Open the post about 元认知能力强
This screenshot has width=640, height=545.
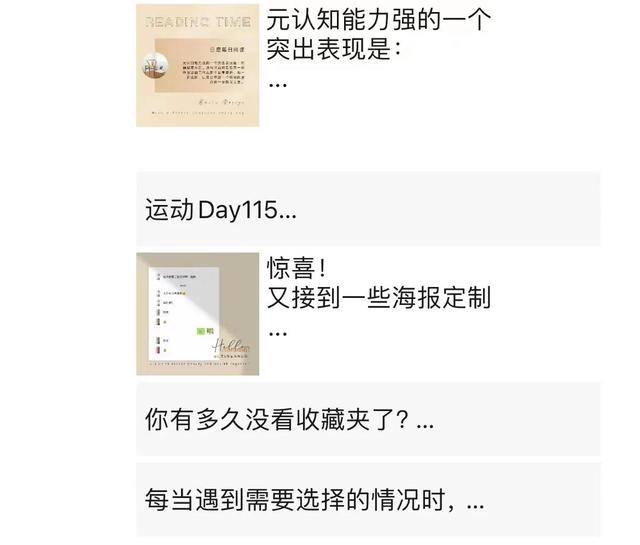380,35
